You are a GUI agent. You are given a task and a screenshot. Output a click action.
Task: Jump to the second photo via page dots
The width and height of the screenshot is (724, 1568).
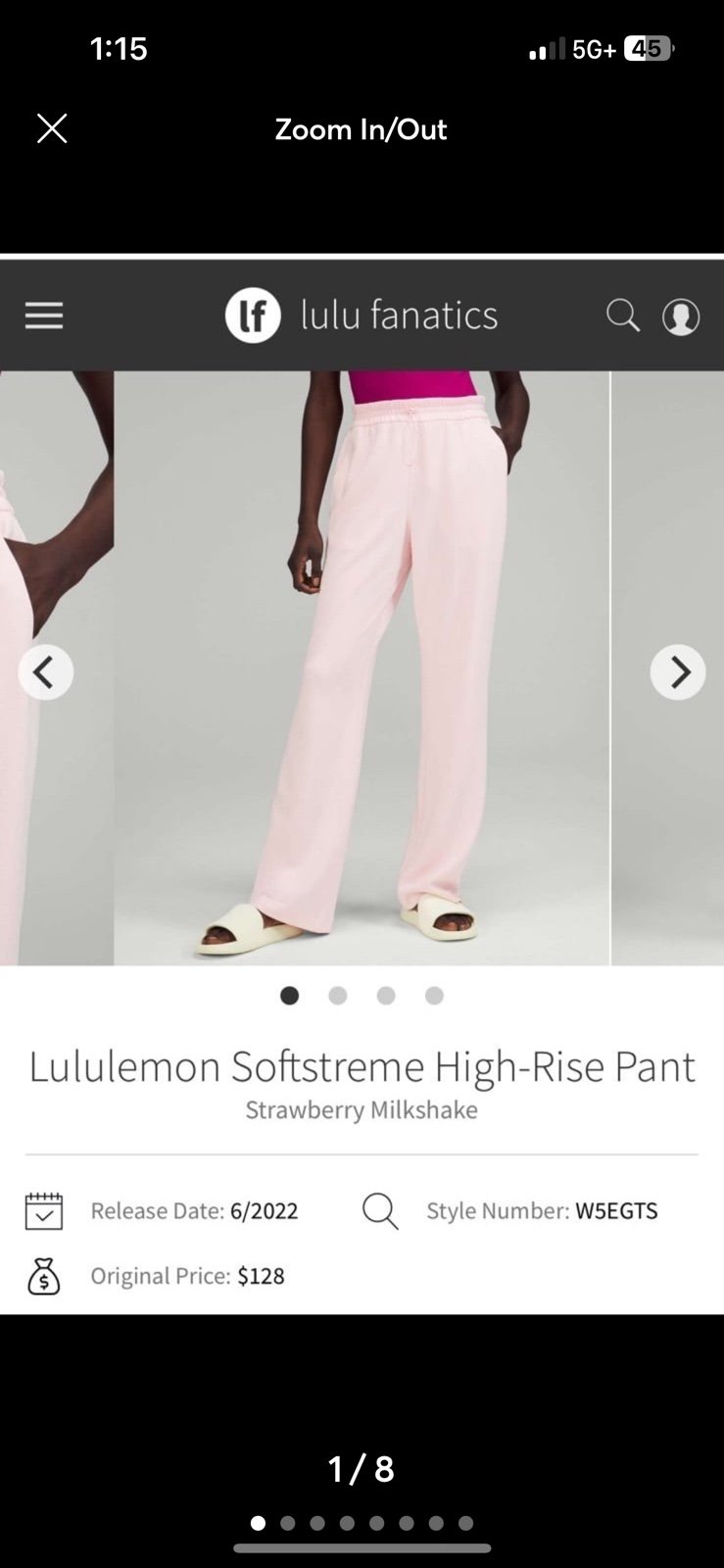[x=287, y=1523]
